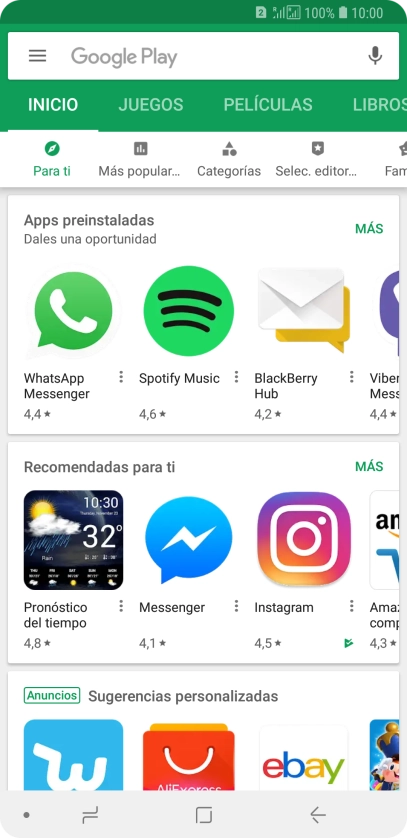
Task: Open the Categorías section
Action: tap(229, 159)
